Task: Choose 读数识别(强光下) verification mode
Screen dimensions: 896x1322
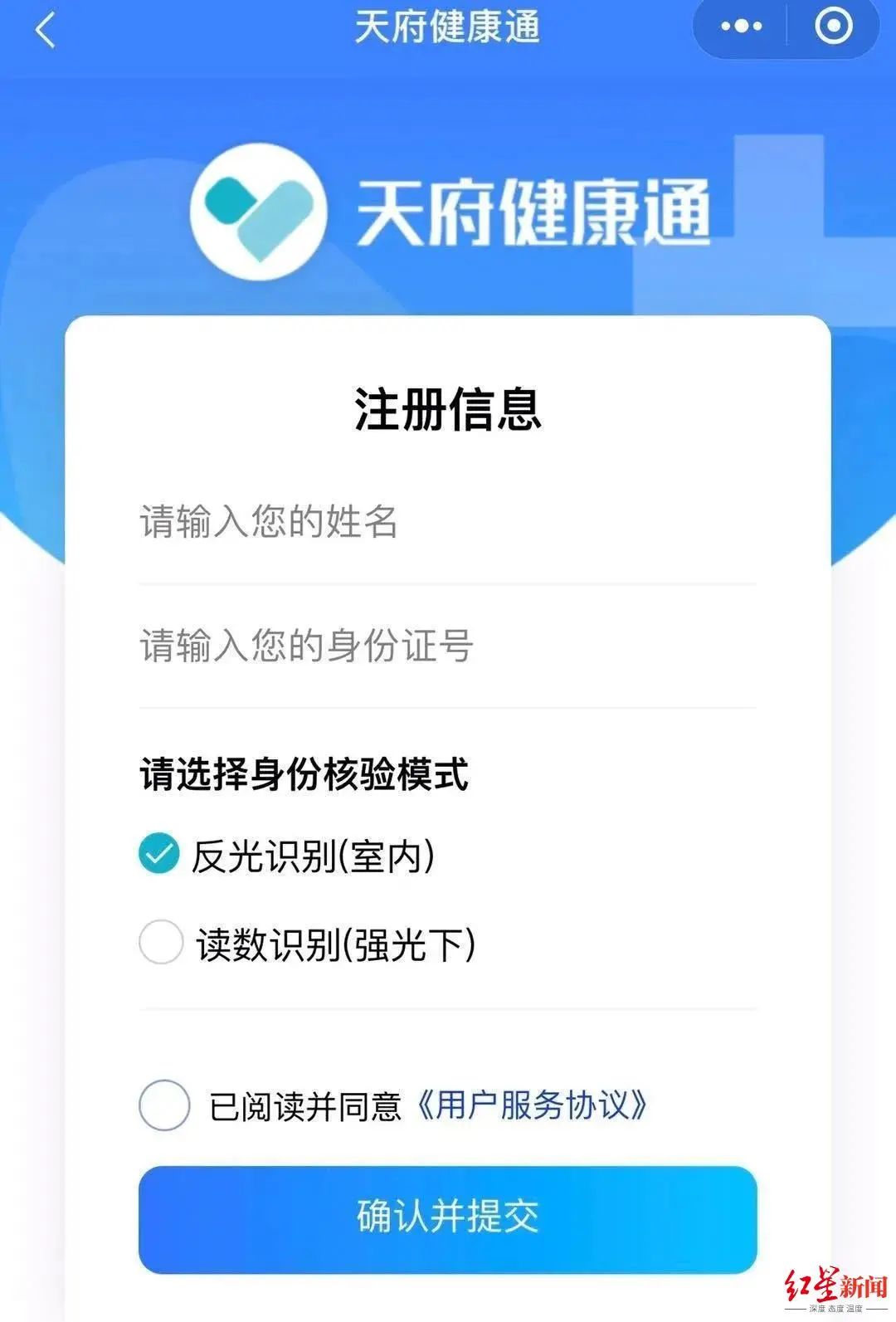Action: pyautogui.click(x=161, y=942)
